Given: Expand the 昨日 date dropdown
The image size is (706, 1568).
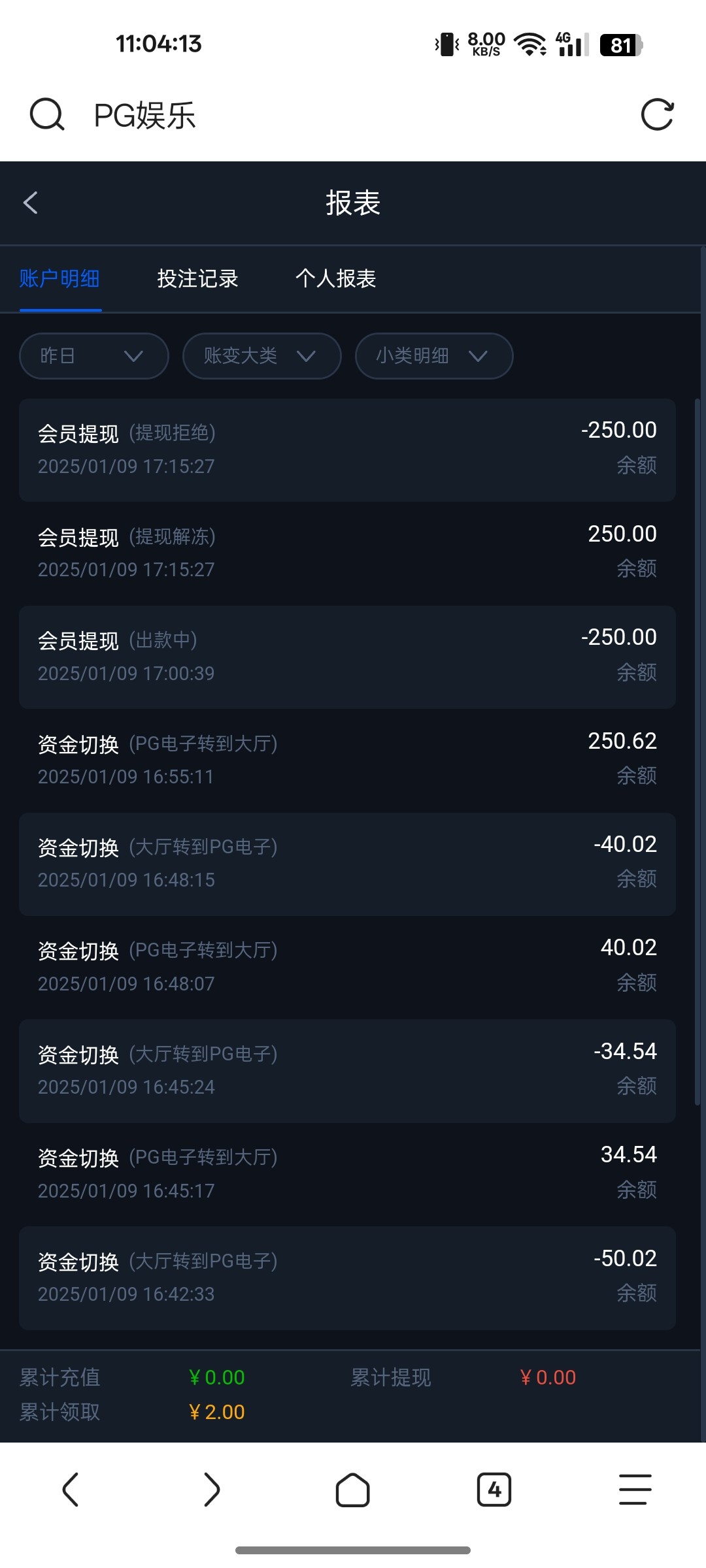Looking at the screenshot, I should (x=94, y=356).
